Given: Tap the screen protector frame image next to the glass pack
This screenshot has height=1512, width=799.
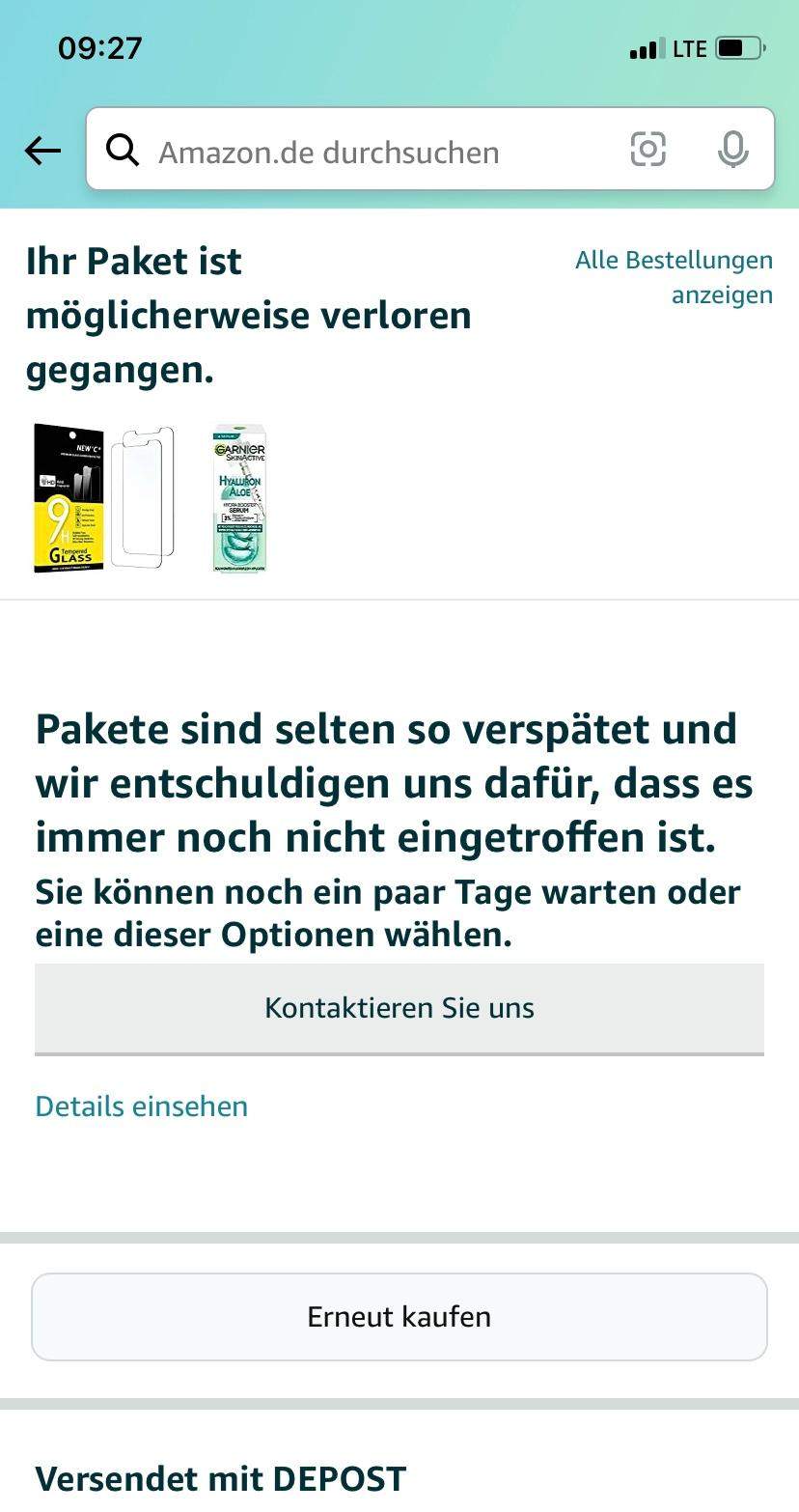Looking at the screenshot, I should [x=145, y=497].
